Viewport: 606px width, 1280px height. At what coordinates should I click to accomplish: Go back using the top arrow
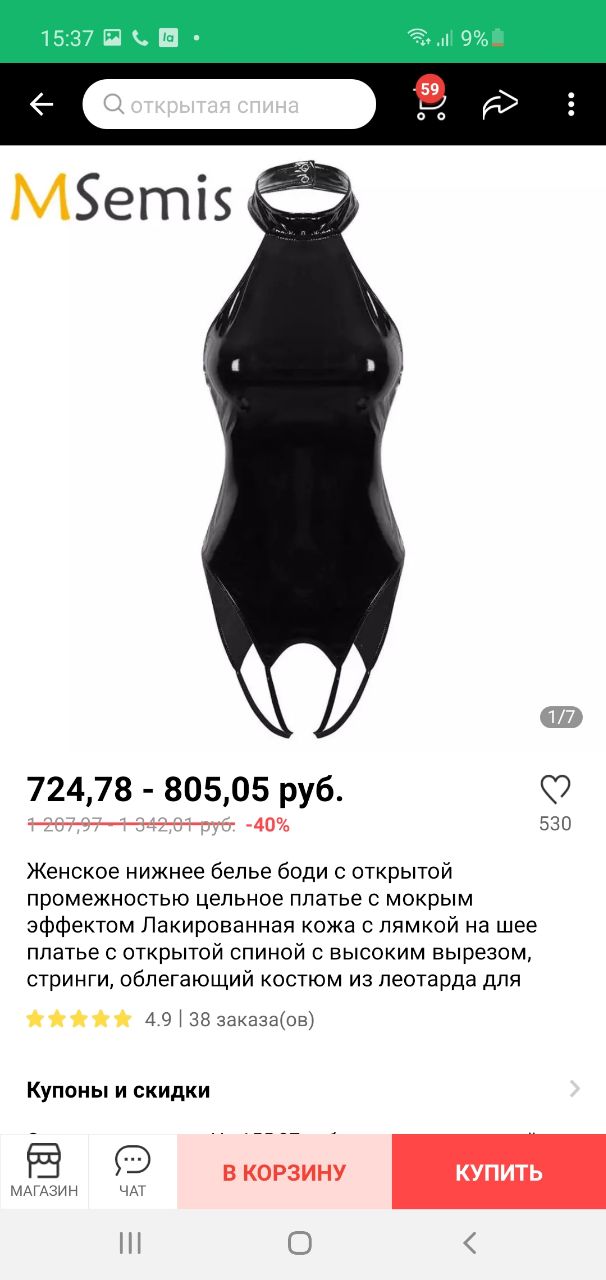41,104
